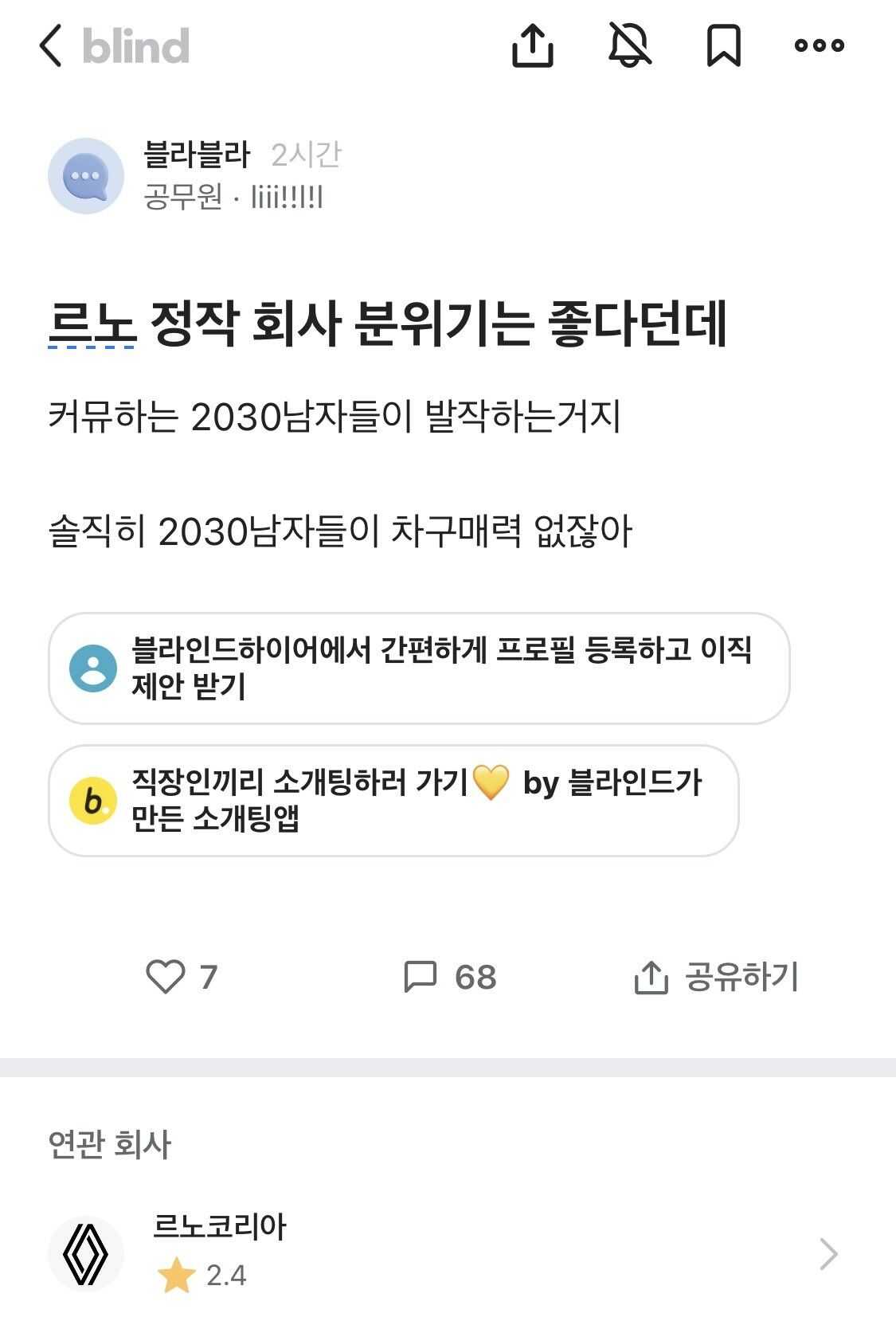Tap the underlined 르노 link in title
The image size is (896, 1321).
[92, 324]
